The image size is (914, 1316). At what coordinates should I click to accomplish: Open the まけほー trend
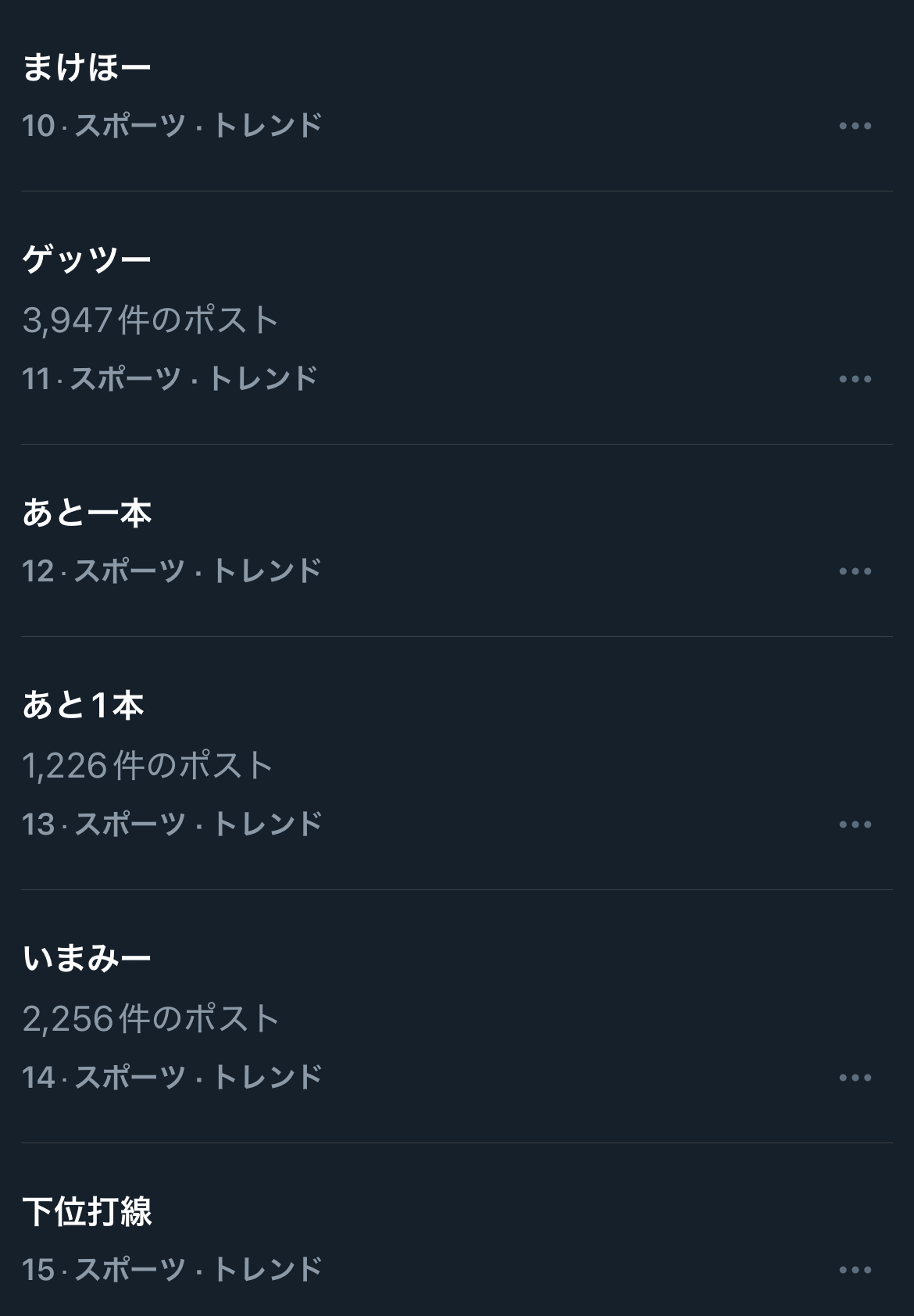87,67
